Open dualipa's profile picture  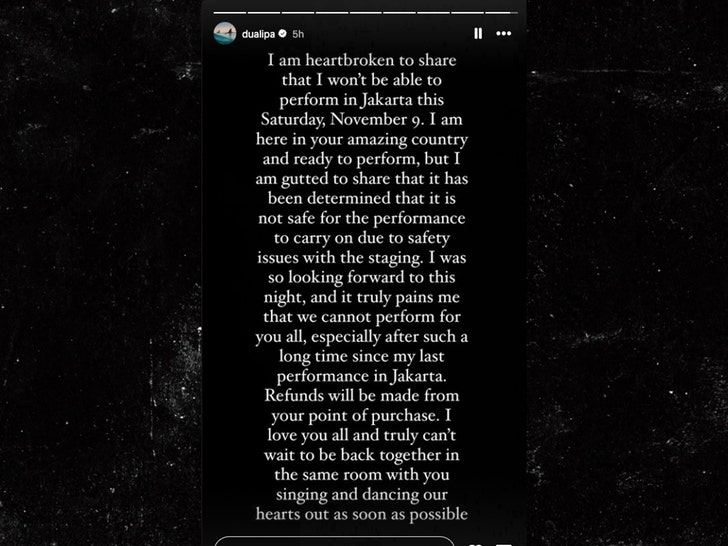(x=225, y=33)
